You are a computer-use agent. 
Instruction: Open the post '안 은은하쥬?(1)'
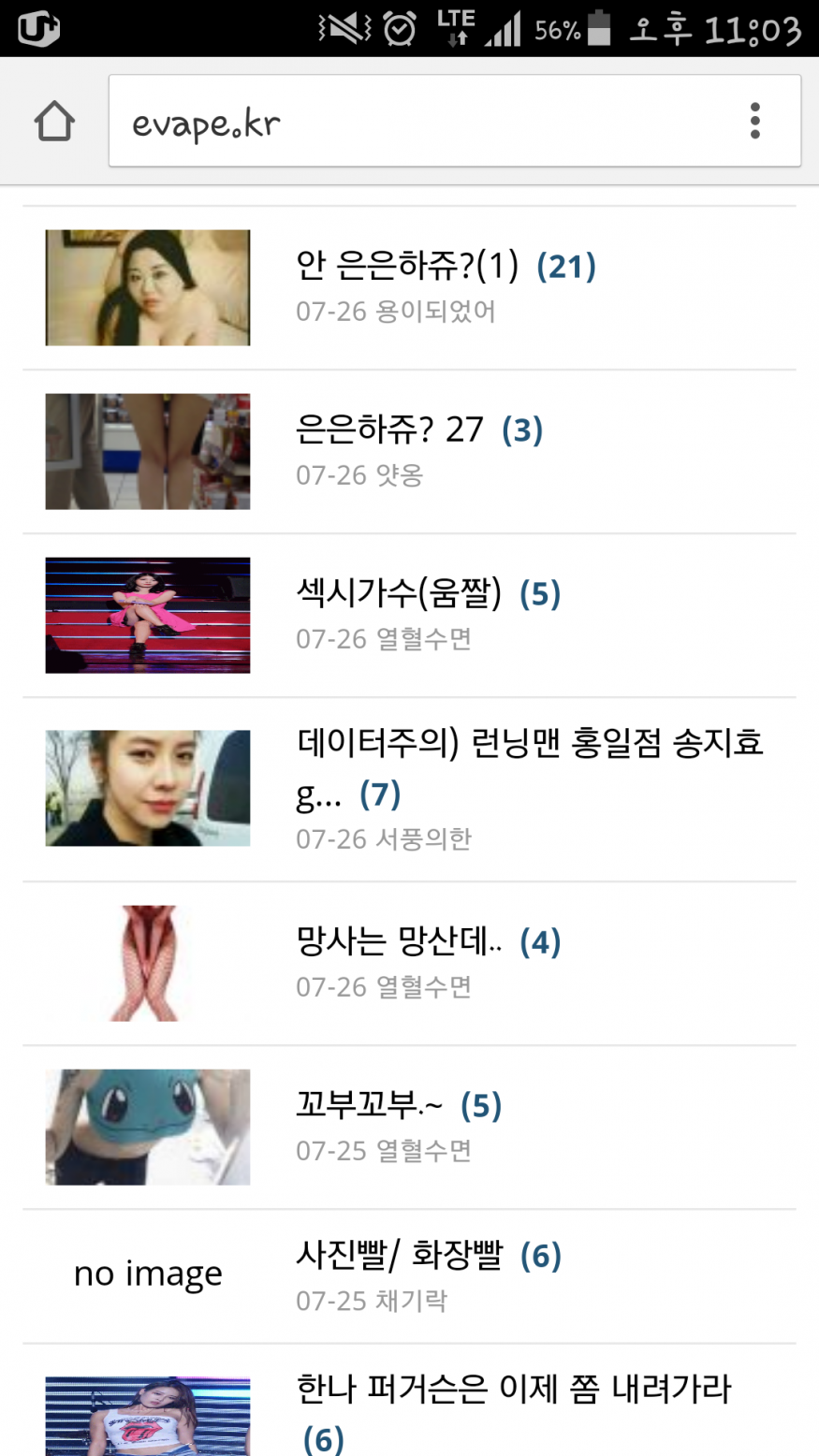(x=407, y=267)
